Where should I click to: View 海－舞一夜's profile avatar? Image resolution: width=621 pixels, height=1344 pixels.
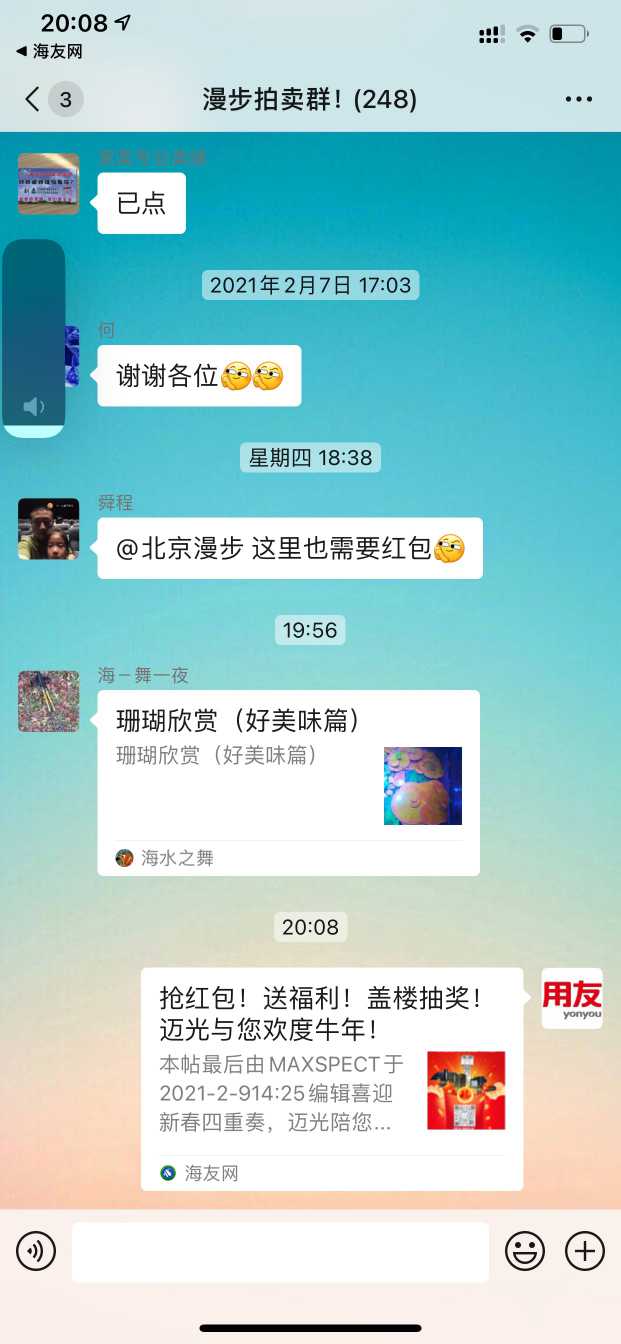48,701
